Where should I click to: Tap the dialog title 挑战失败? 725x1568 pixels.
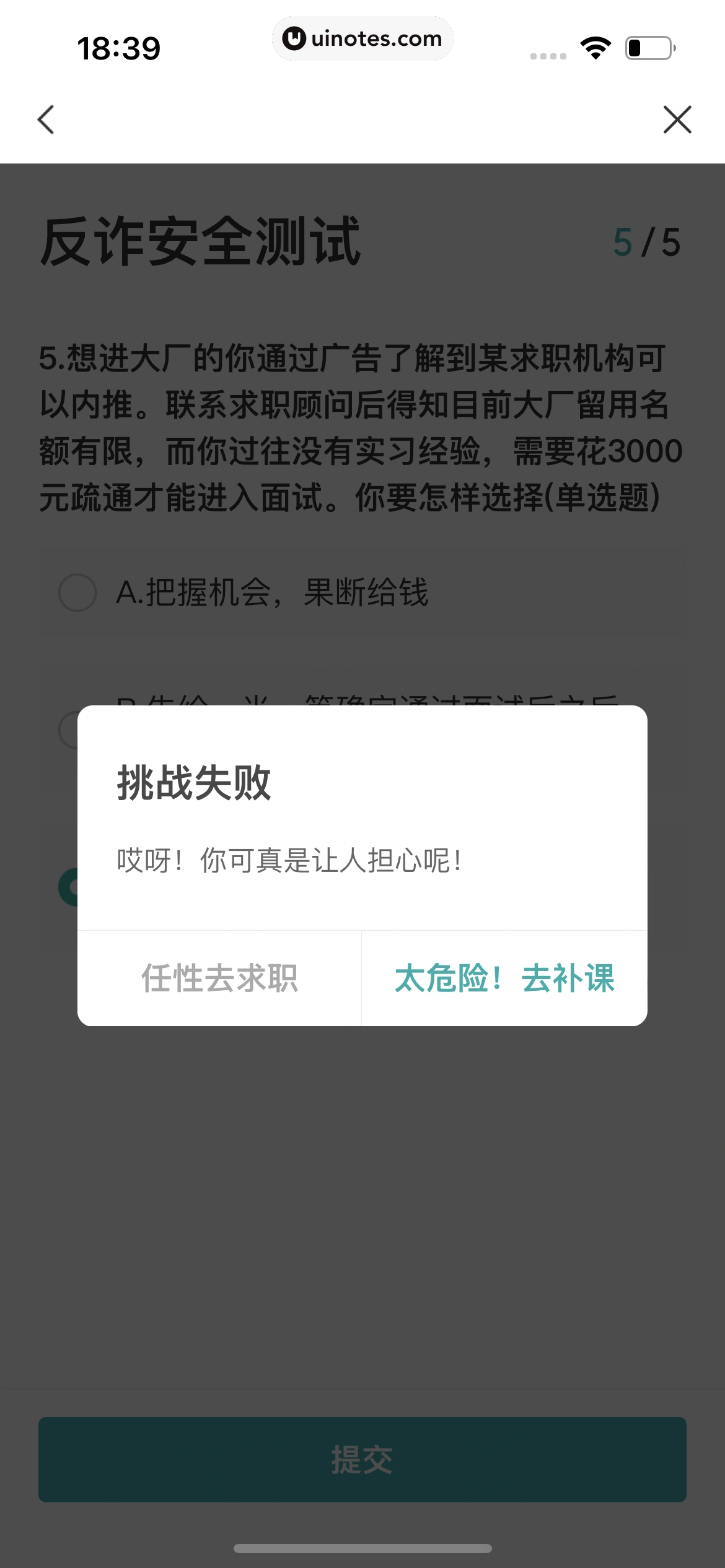coord(195,782)
